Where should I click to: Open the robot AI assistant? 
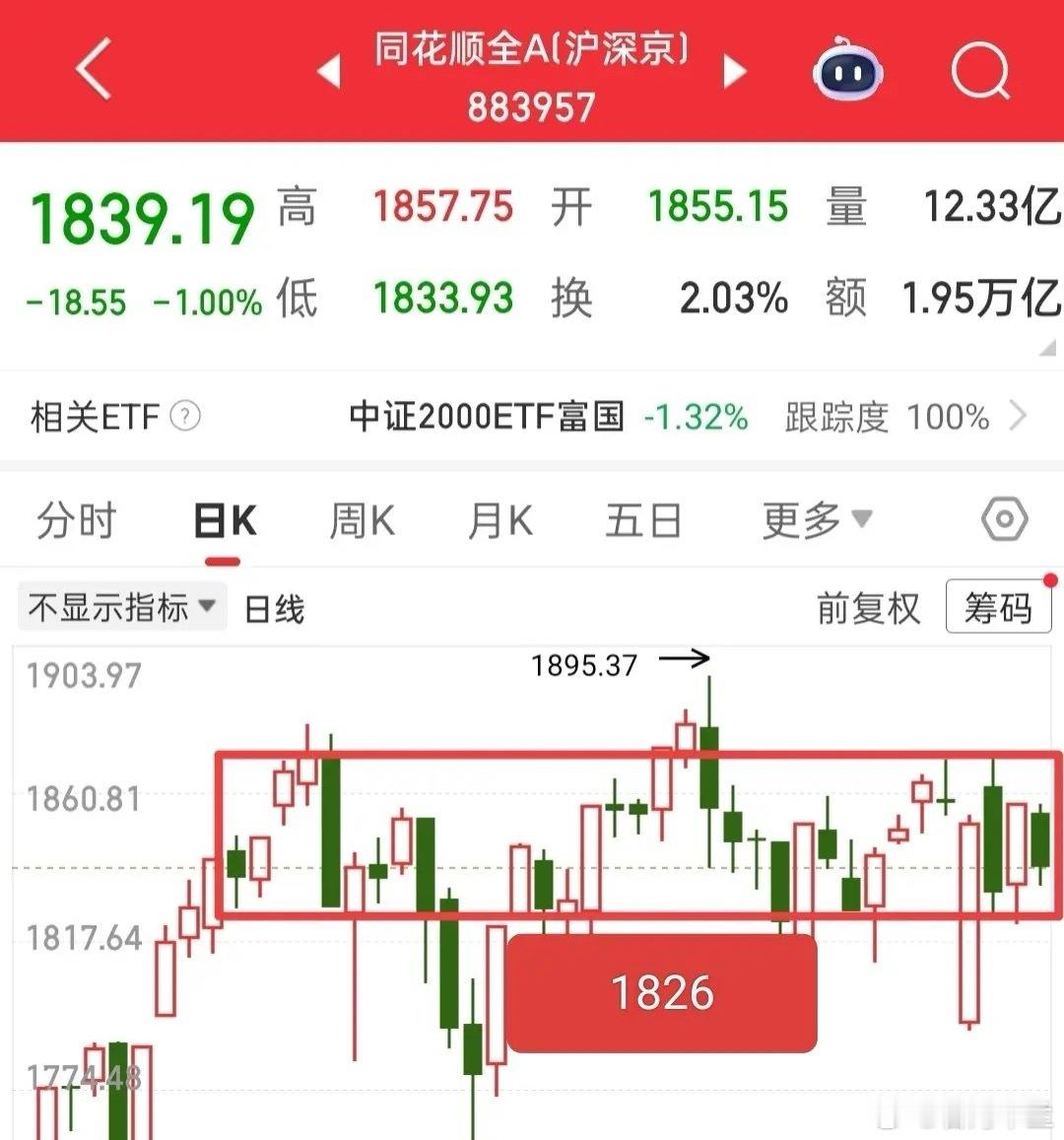847,69
